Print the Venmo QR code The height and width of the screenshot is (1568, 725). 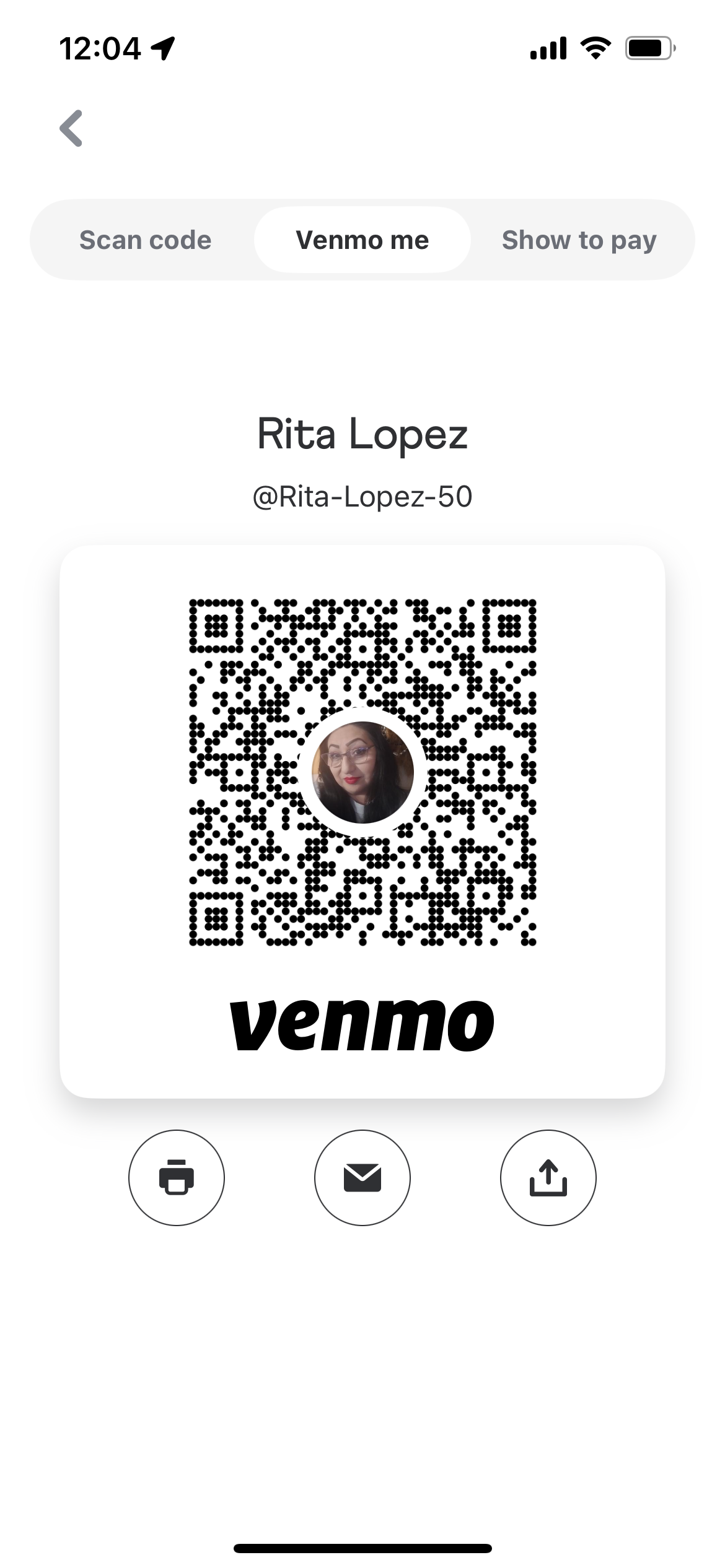tap(177, 1177)
